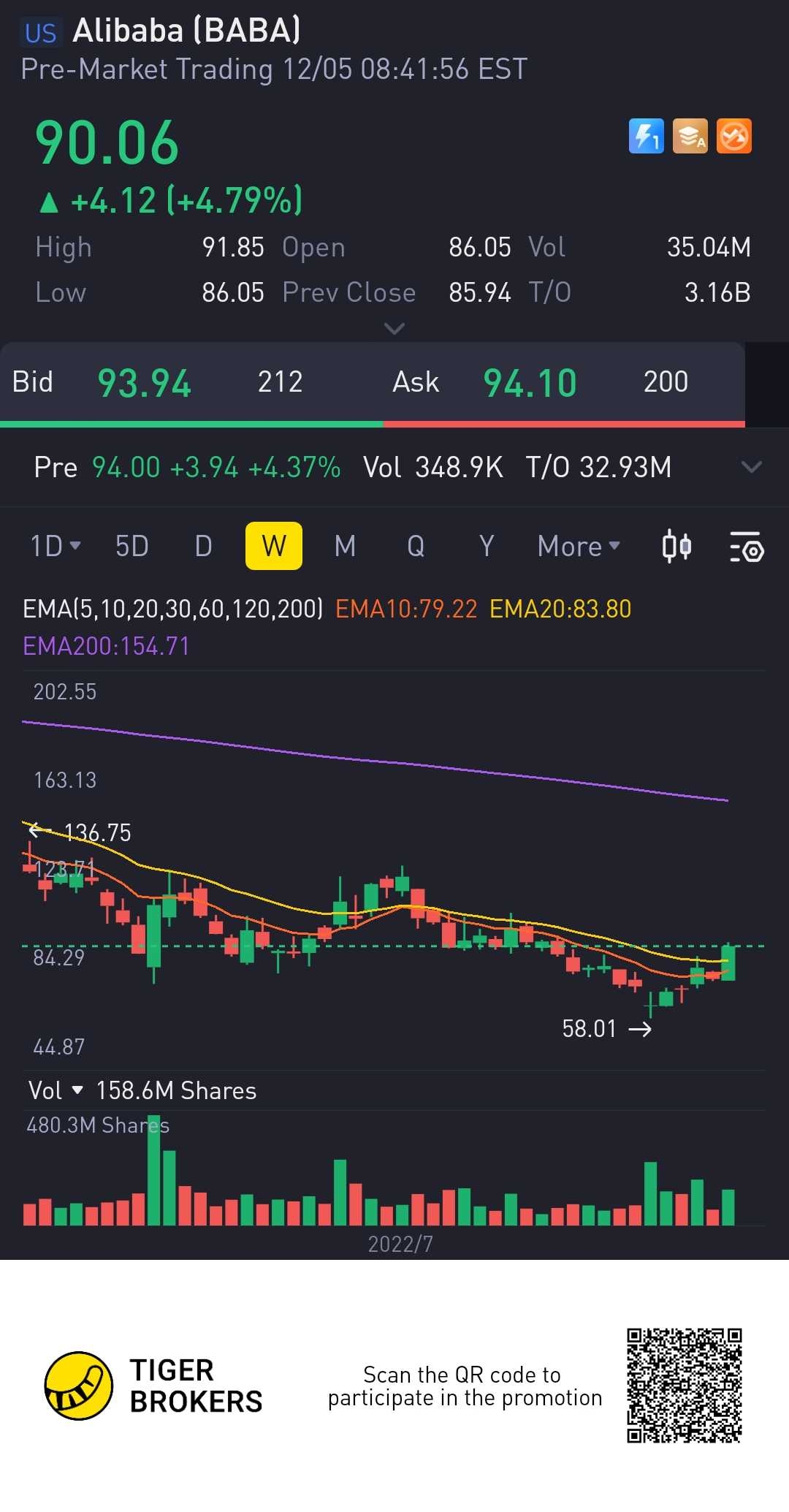This screenshot has width=789, height=1512.
Task: Switch to the daily D chart
Action: (203, 546)
